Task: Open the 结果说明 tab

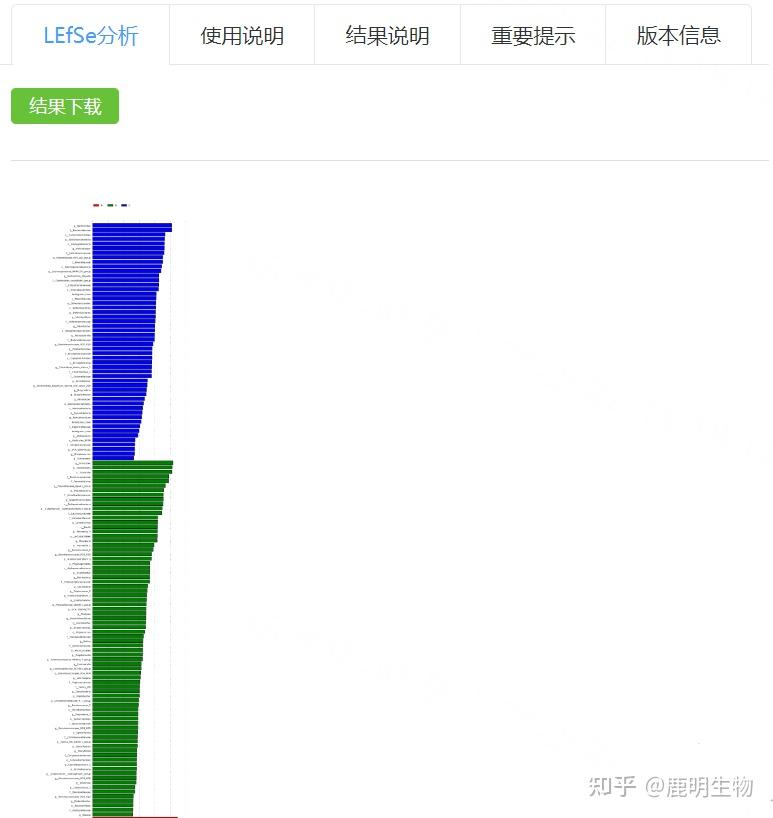Action: pyautogui.click(x=388, y=35)
